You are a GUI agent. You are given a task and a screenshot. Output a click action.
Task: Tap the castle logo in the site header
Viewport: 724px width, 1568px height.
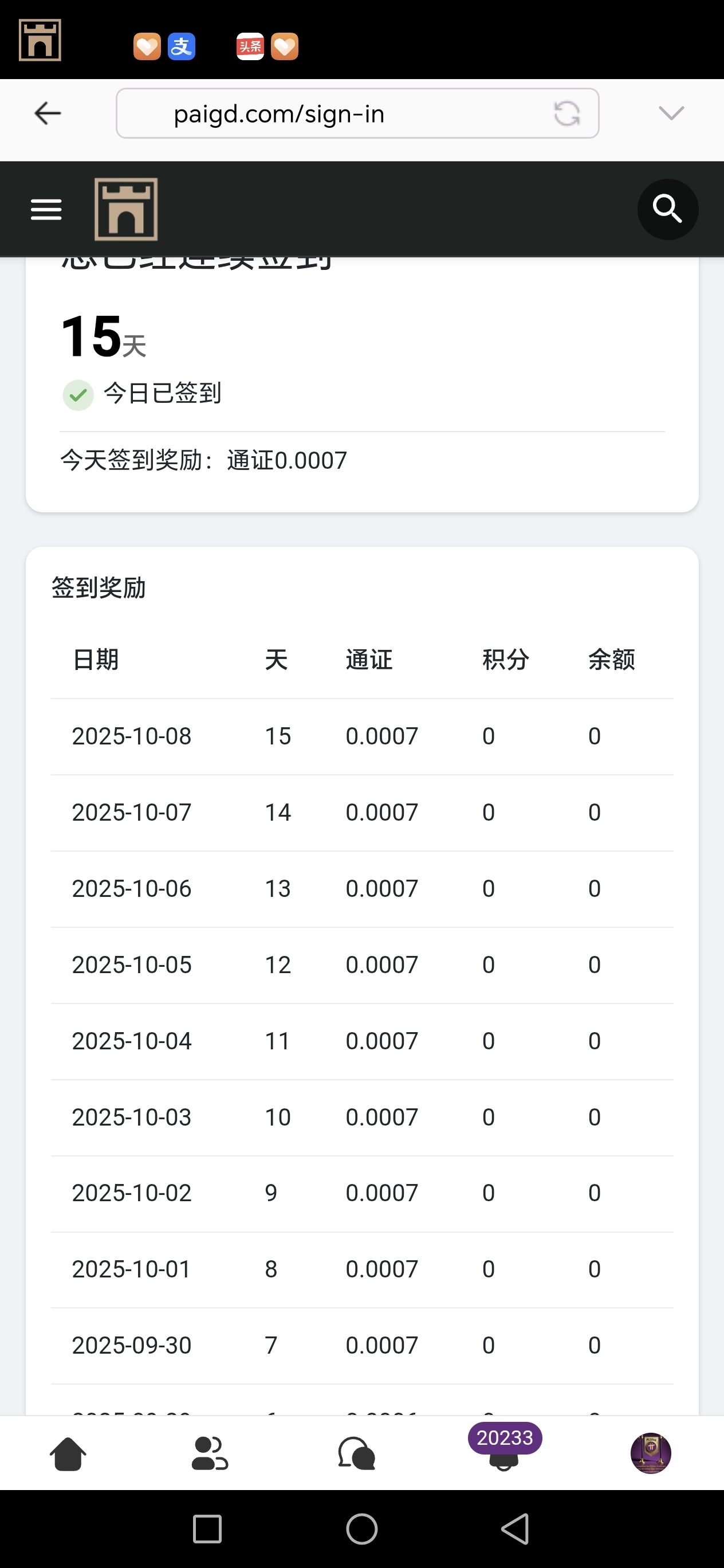tap(126, 209)
